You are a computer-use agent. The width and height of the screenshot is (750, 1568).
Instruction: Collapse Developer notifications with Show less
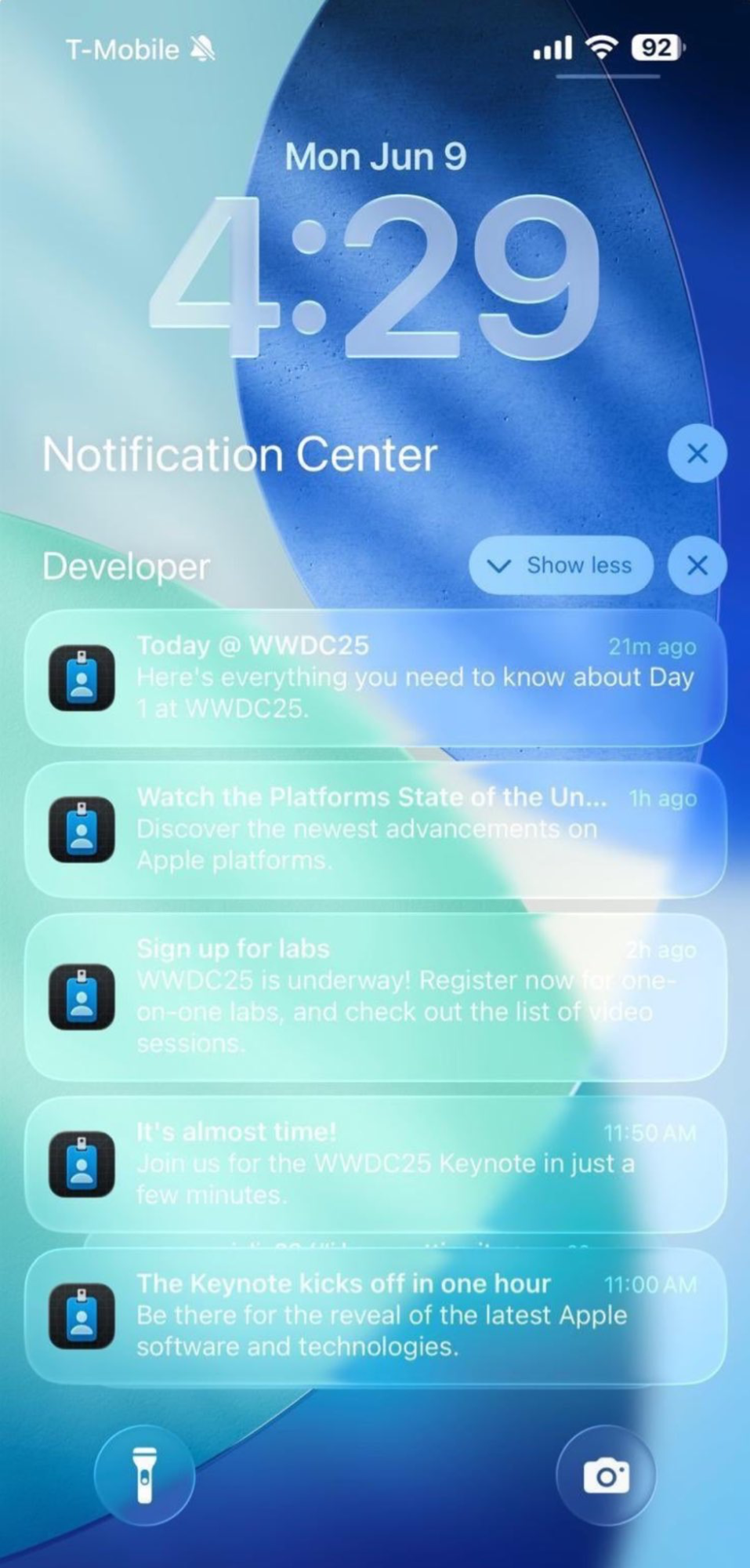tap(561, 565)
